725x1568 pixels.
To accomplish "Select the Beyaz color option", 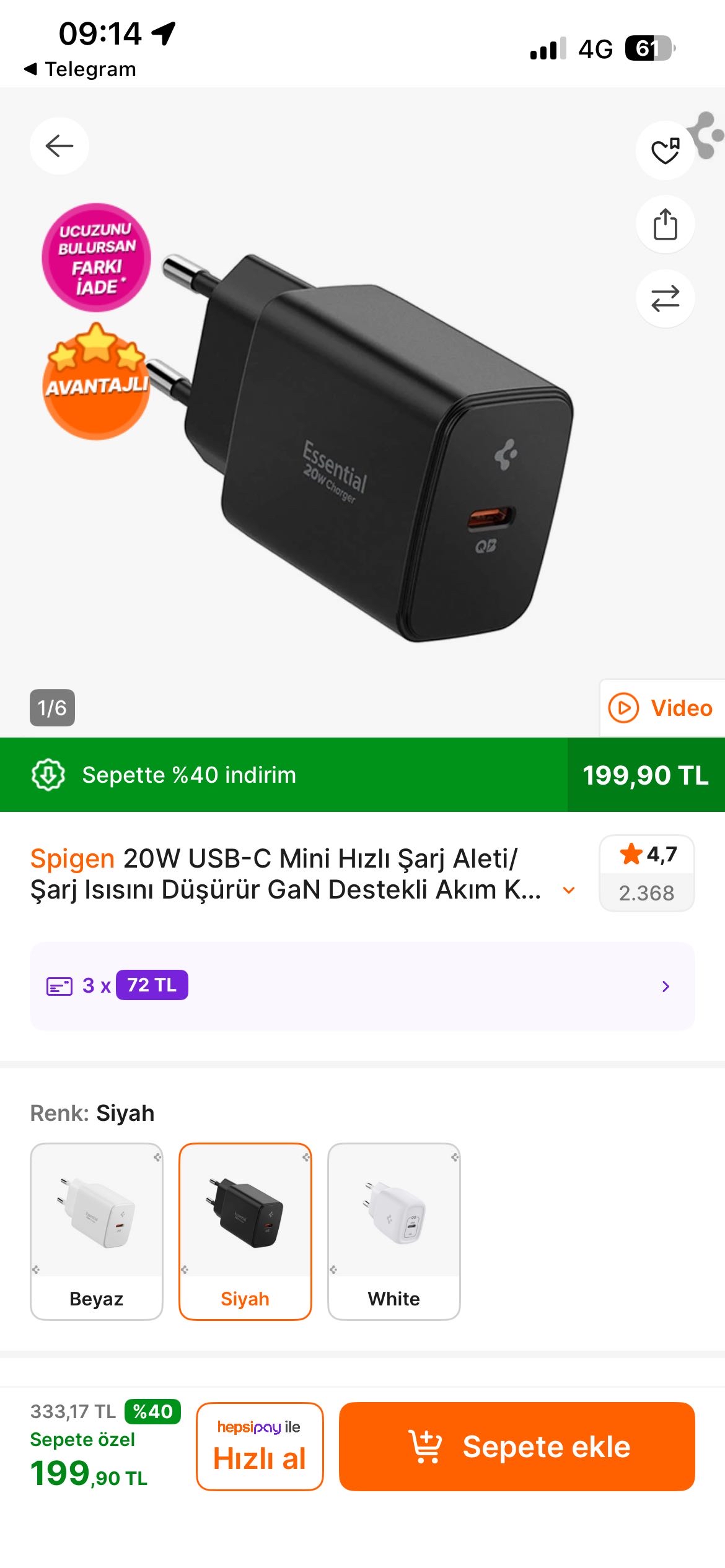I will [97, 1231].
